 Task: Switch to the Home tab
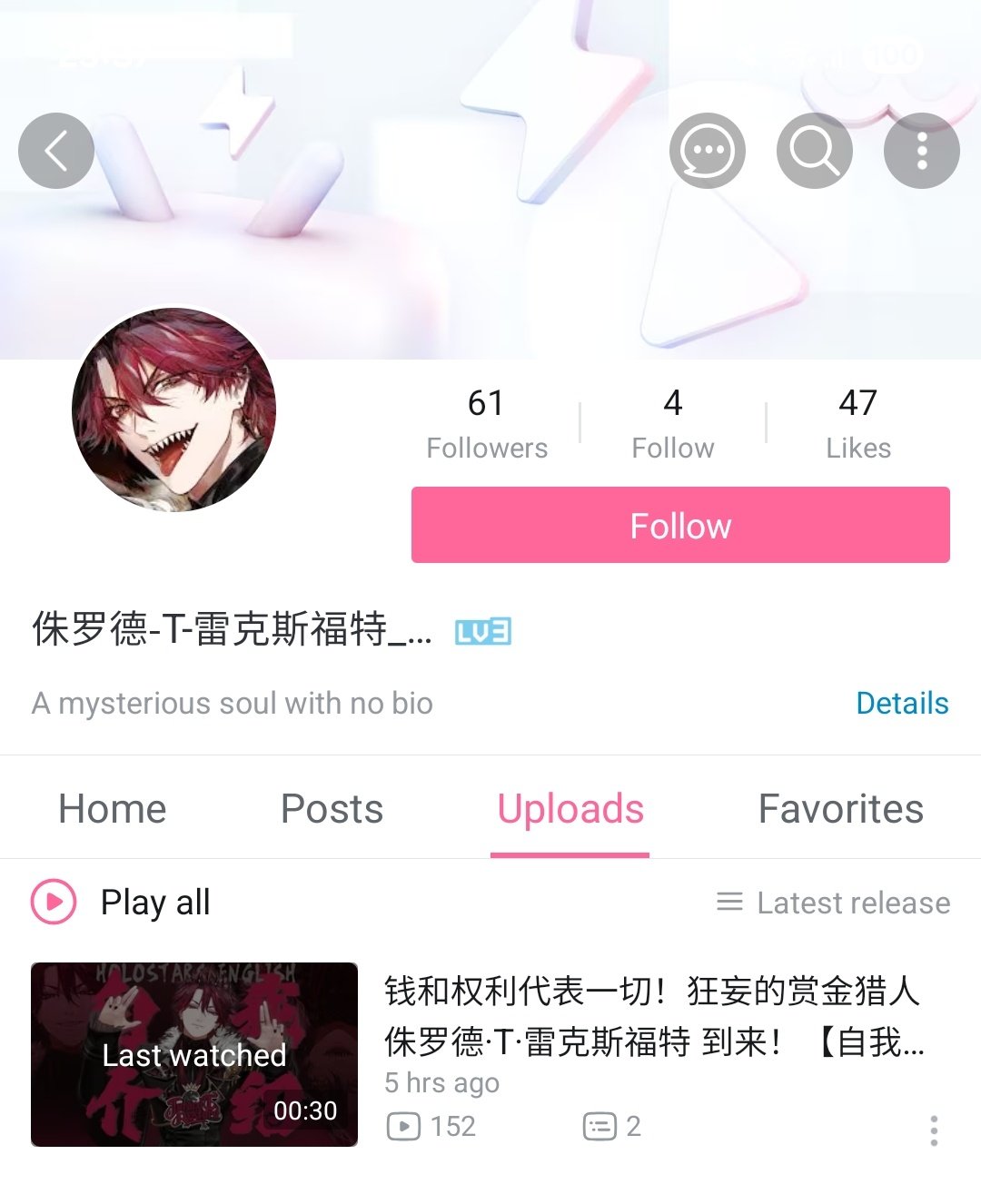pyautogui.click(x=113, y=808)
